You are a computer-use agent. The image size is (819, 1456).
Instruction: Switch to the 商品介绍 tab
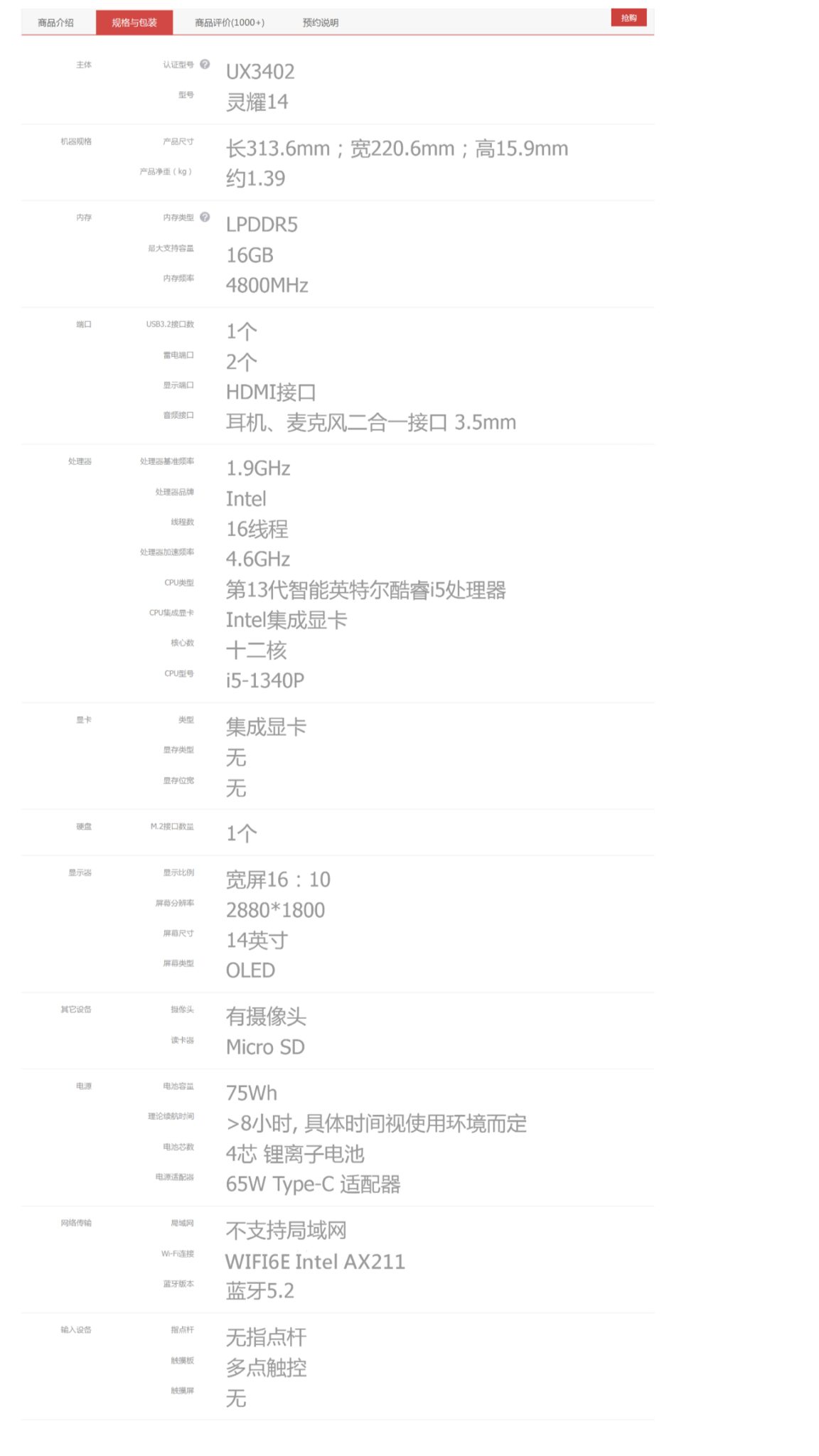[x=56, y=23]
